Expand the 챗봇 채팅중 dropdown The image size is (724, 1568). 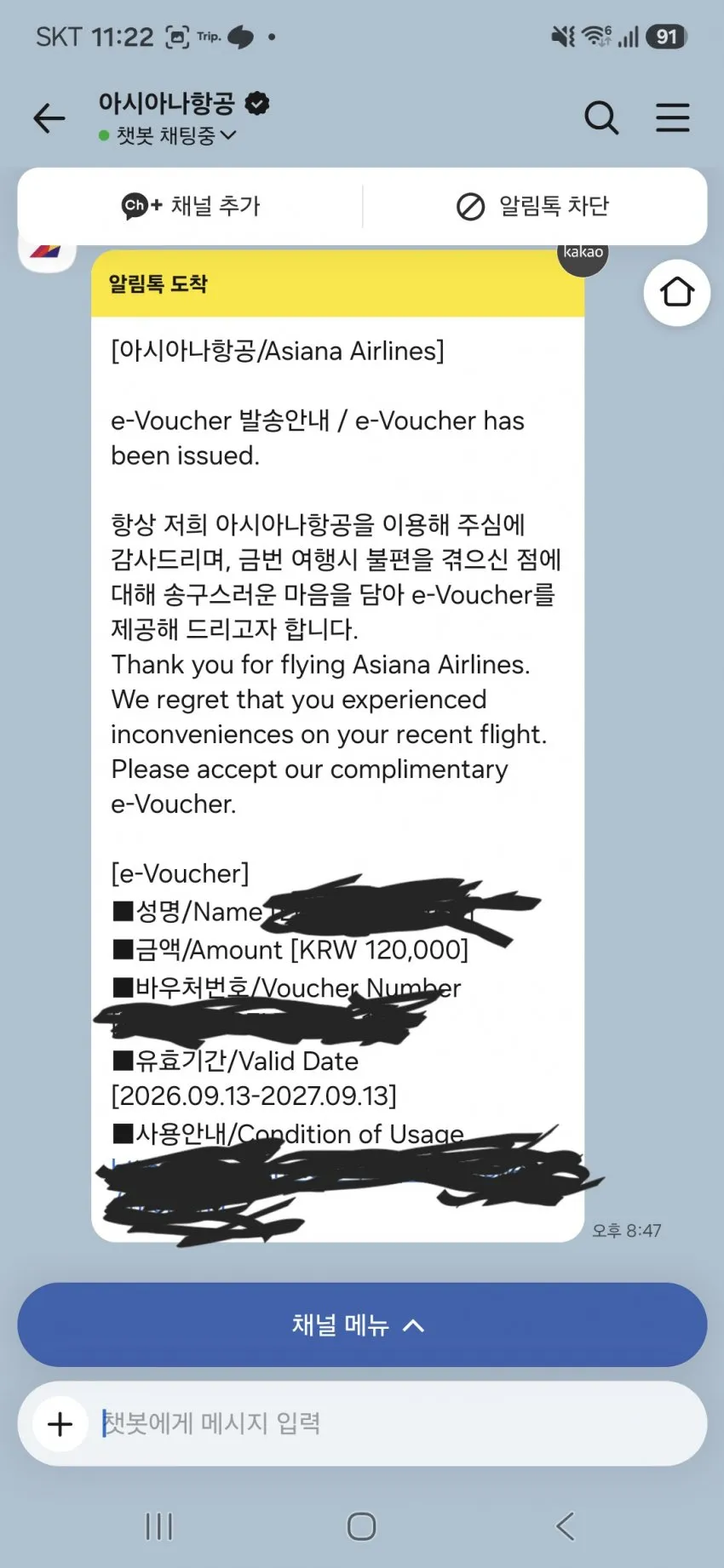click(168, 135)
